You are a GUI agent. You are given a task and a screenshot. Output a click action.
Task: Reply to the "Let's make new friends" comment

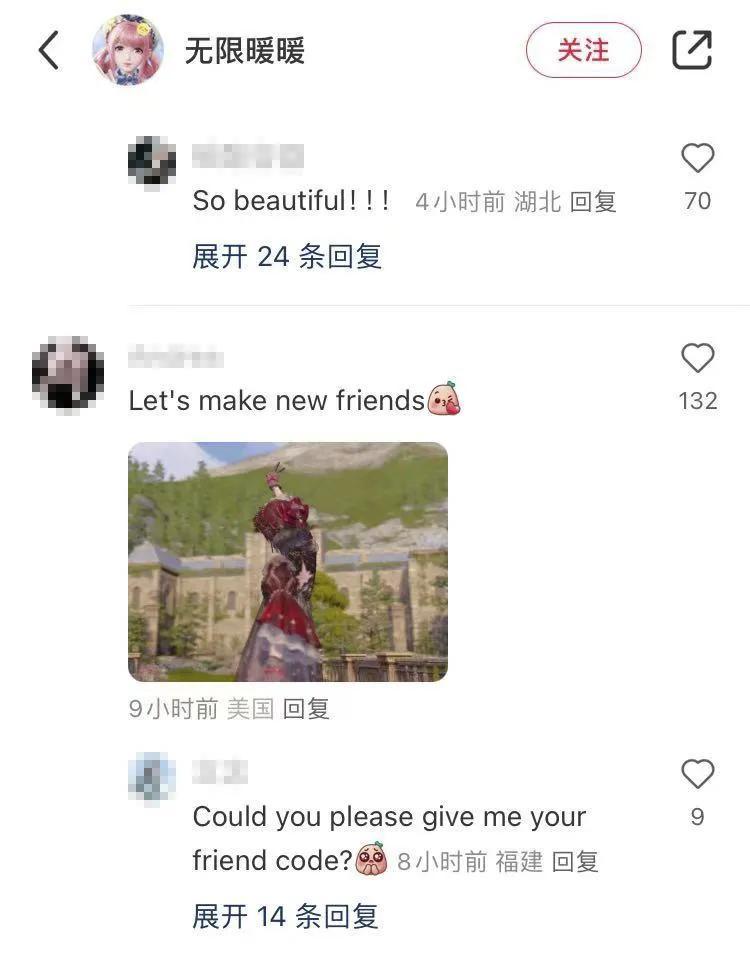(x=306, y=710)
